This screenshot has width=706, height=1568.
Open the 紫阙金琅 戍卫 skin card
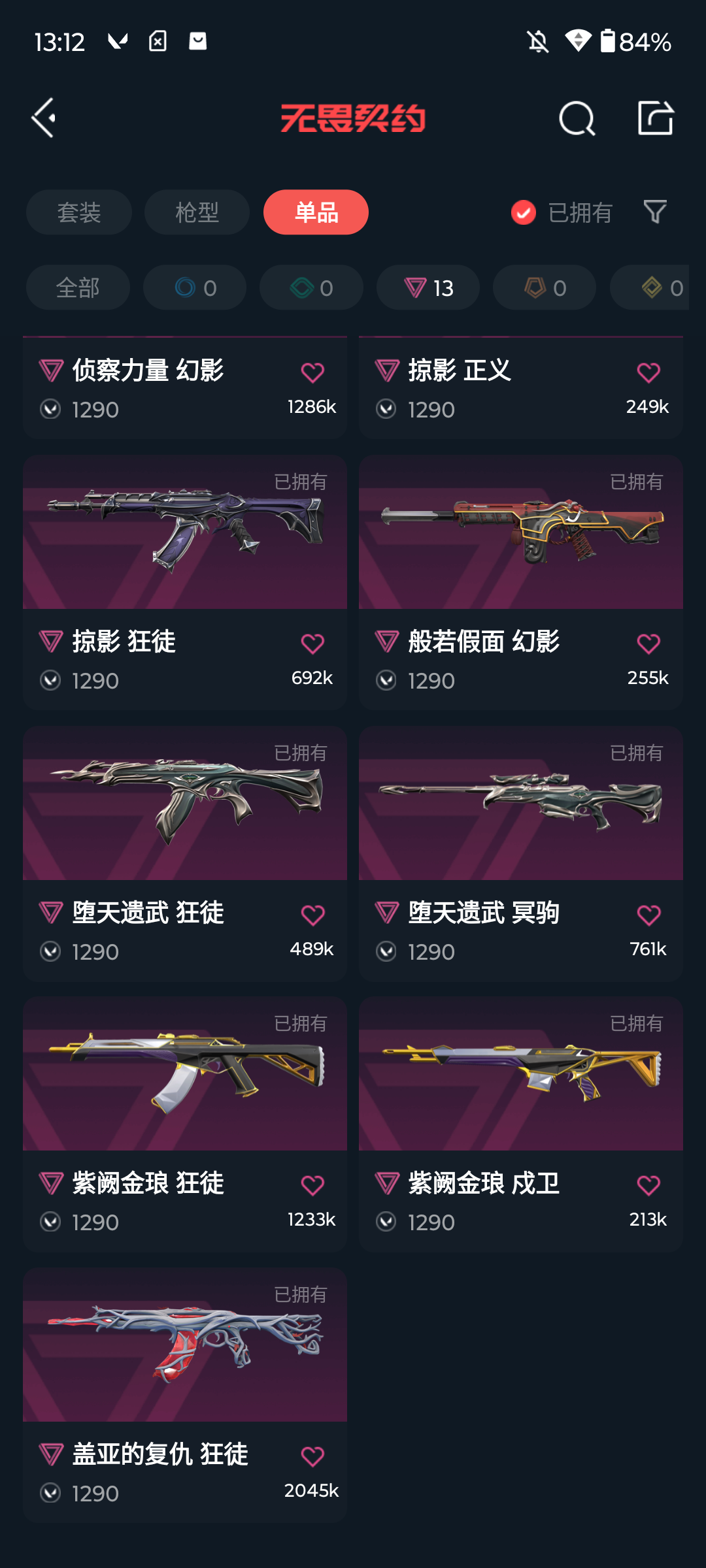[x=521, y=1124]
